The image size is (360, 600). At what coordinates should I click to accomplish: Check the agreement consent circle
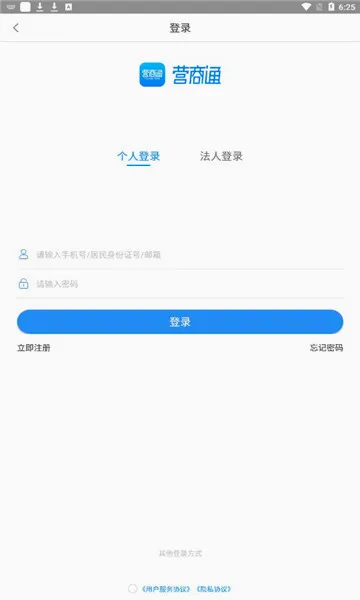[132, 589]
